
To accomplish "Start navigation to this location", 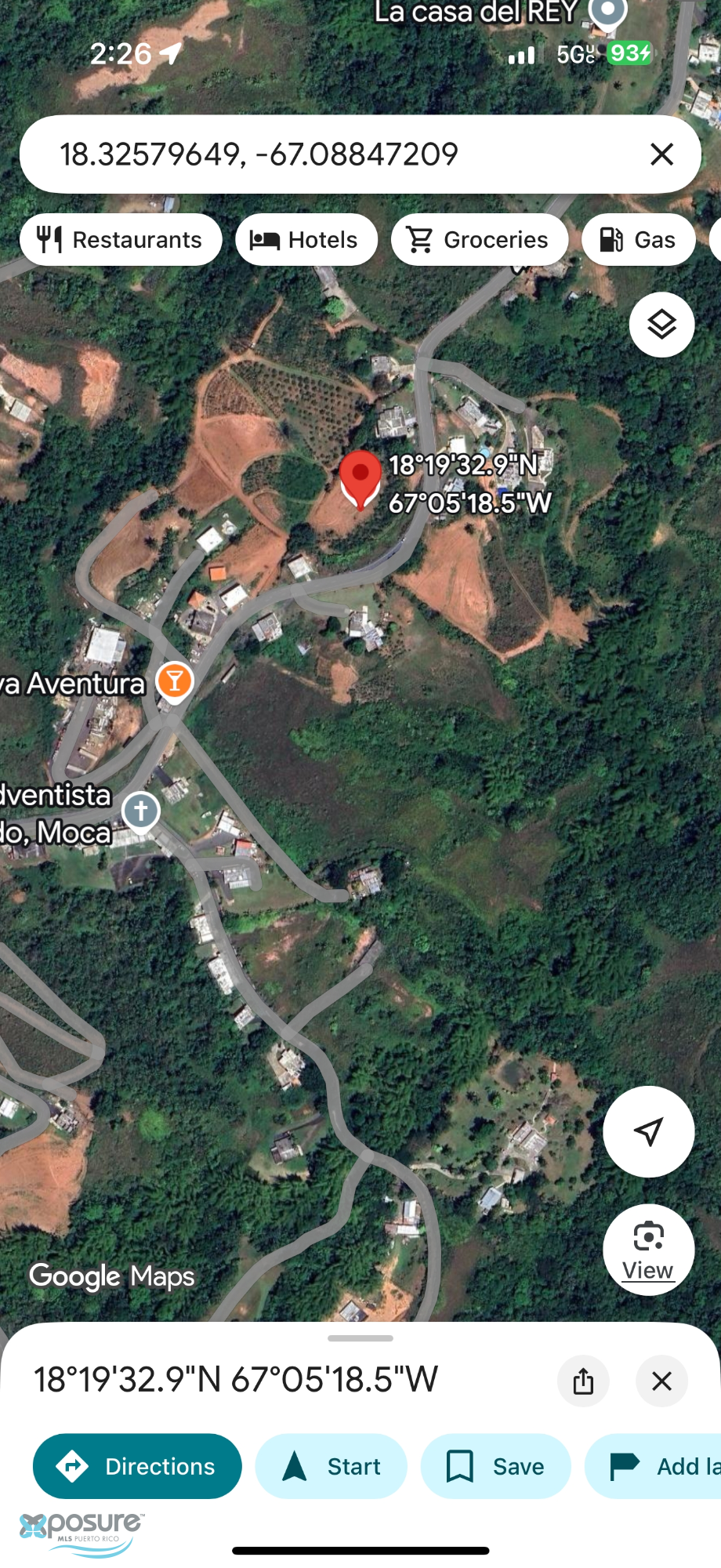I will pos(331,1466).
